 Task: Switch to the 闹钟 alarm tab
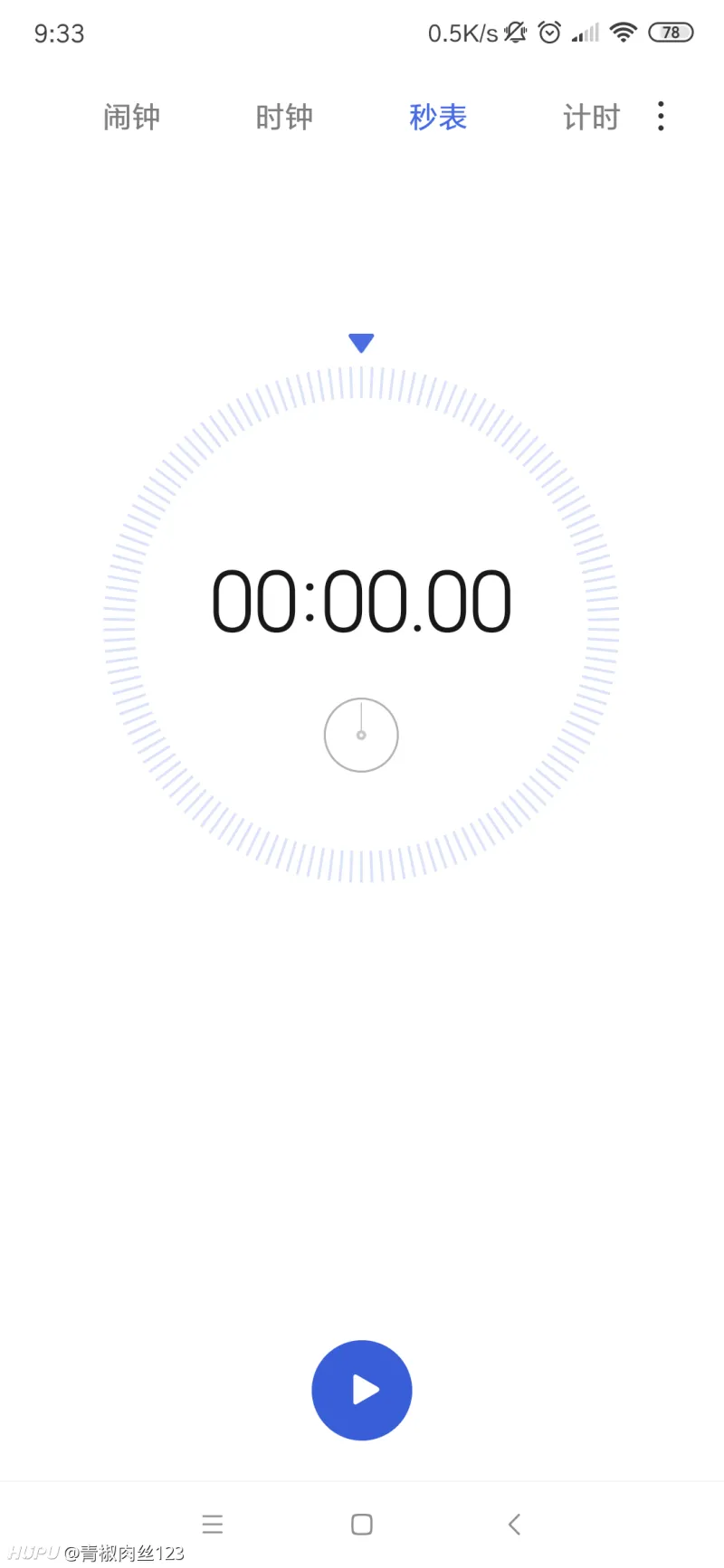coord(131,117)
